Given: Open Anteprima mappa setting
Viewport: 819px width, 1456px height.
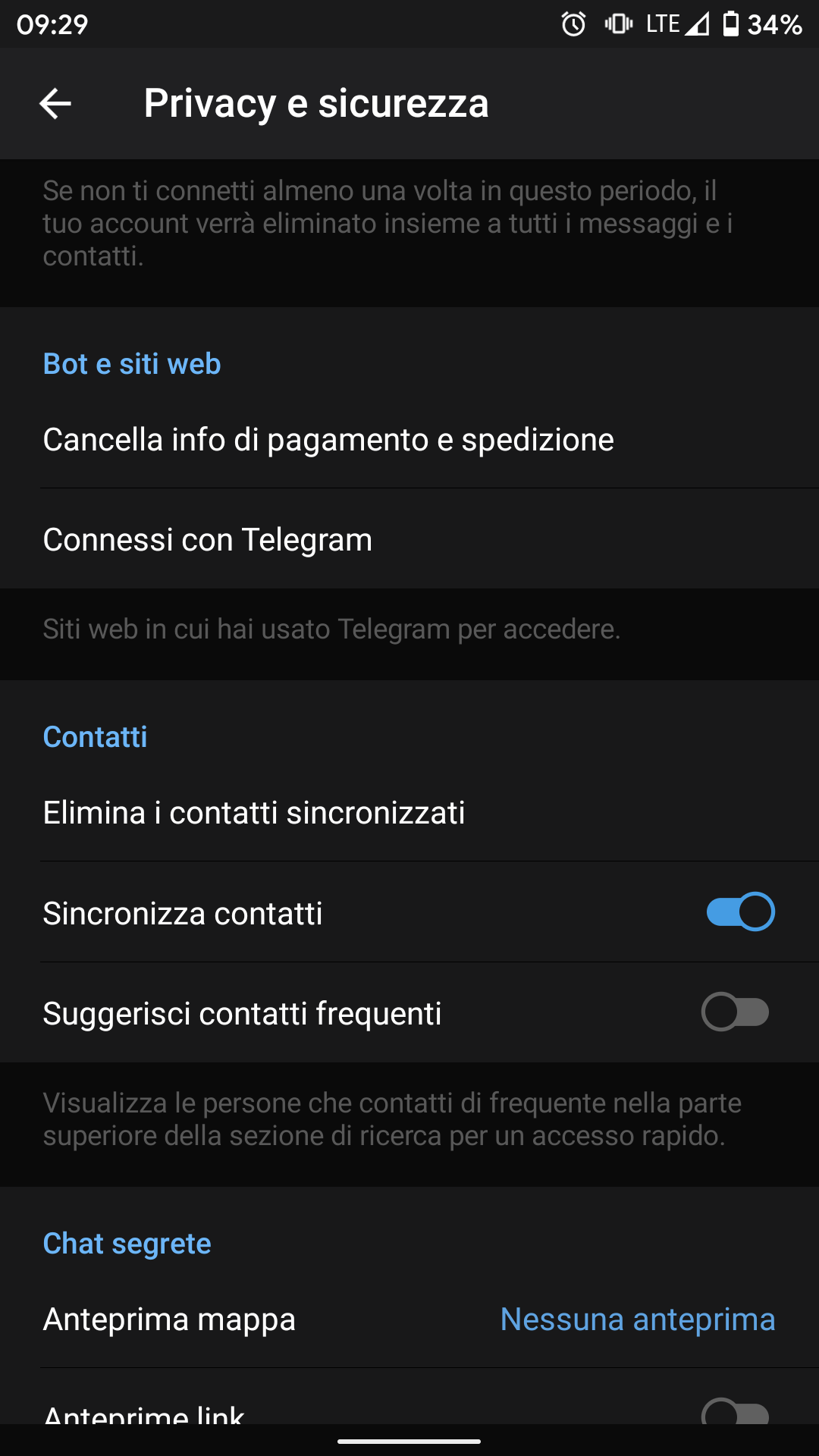Looking at the screenshot, I should pyautogui.click(x=409, y=1319).
